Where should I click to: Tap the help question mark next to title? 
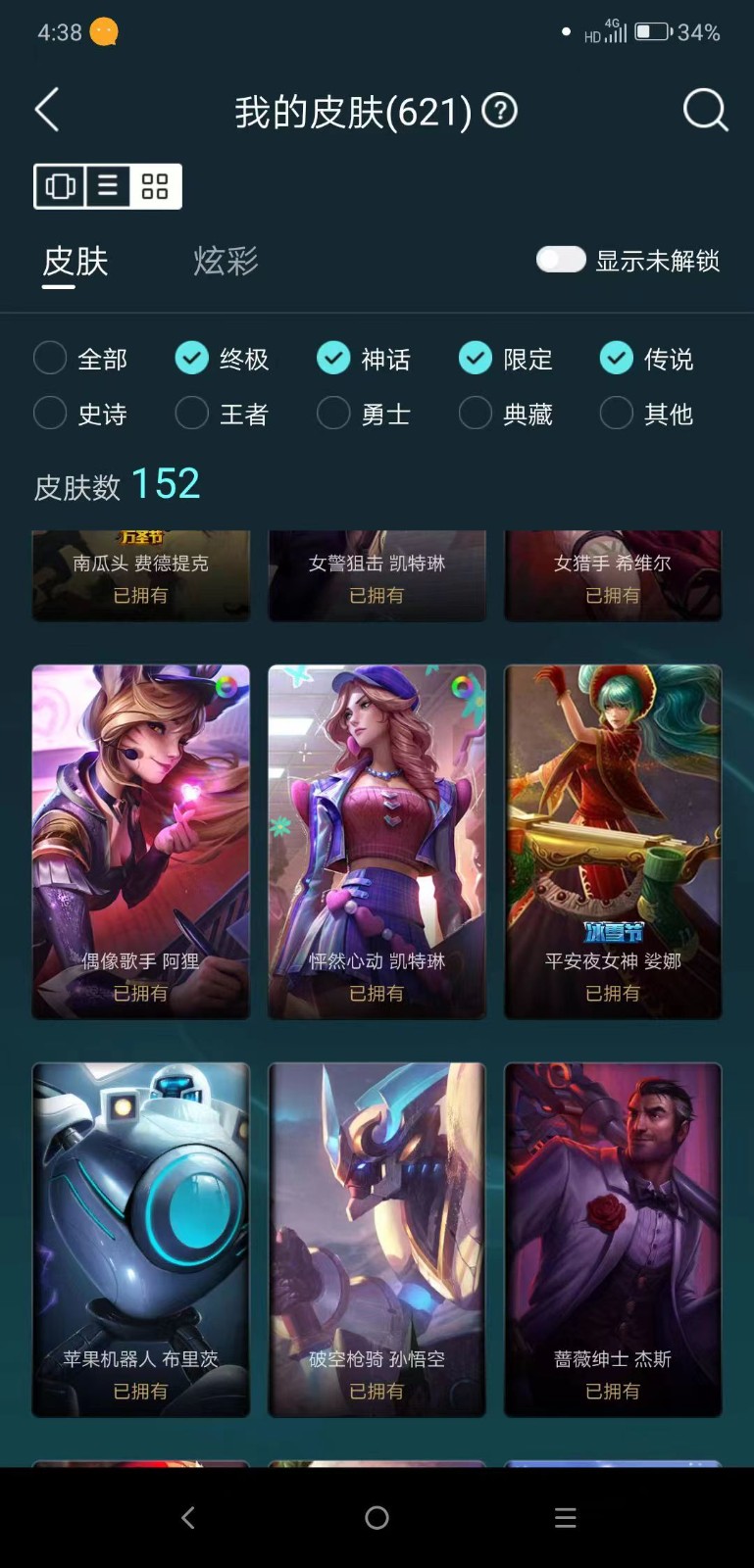pyautogui.click(x=500, y=111)
